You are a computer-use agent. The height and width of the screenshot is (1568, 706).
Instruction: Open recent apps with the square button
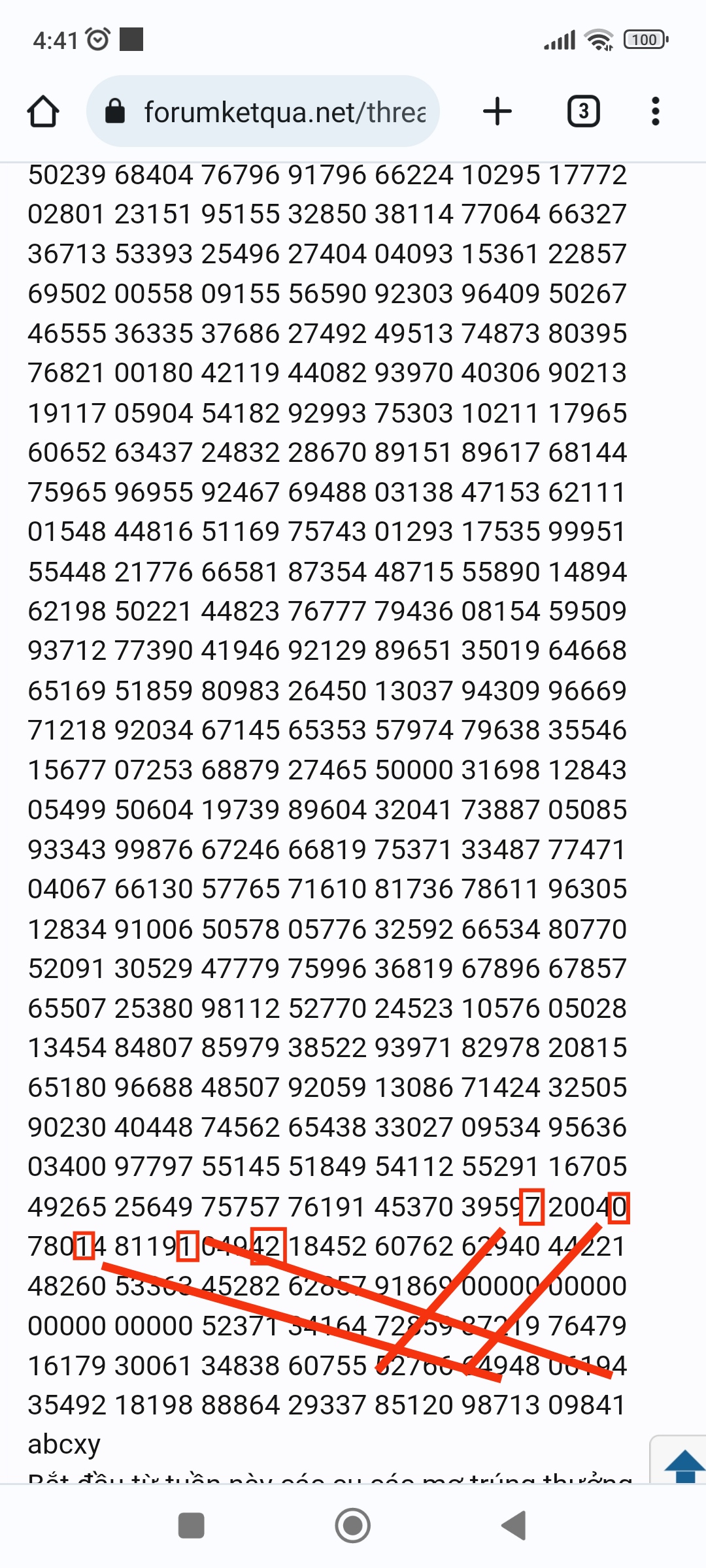(192, 1526)
